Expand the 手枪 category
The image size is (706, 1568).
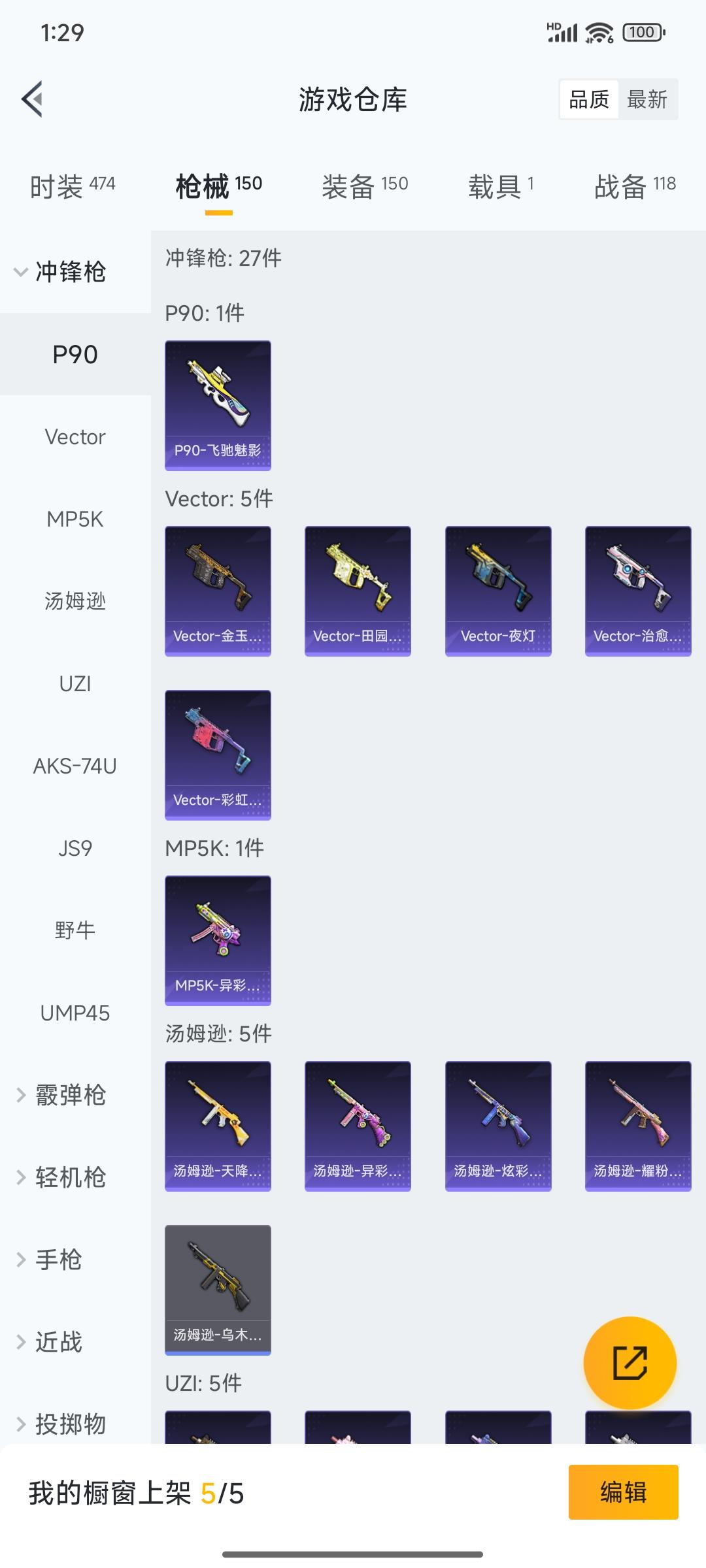[x=59, y=1260]
